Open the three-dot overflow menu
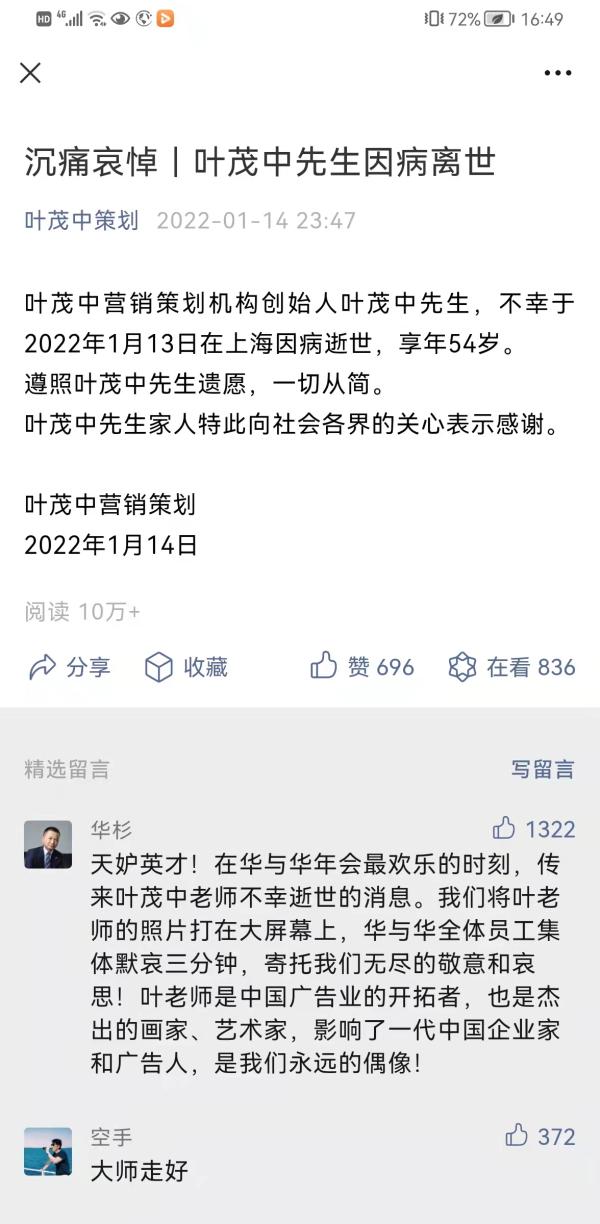 (557, 73)
